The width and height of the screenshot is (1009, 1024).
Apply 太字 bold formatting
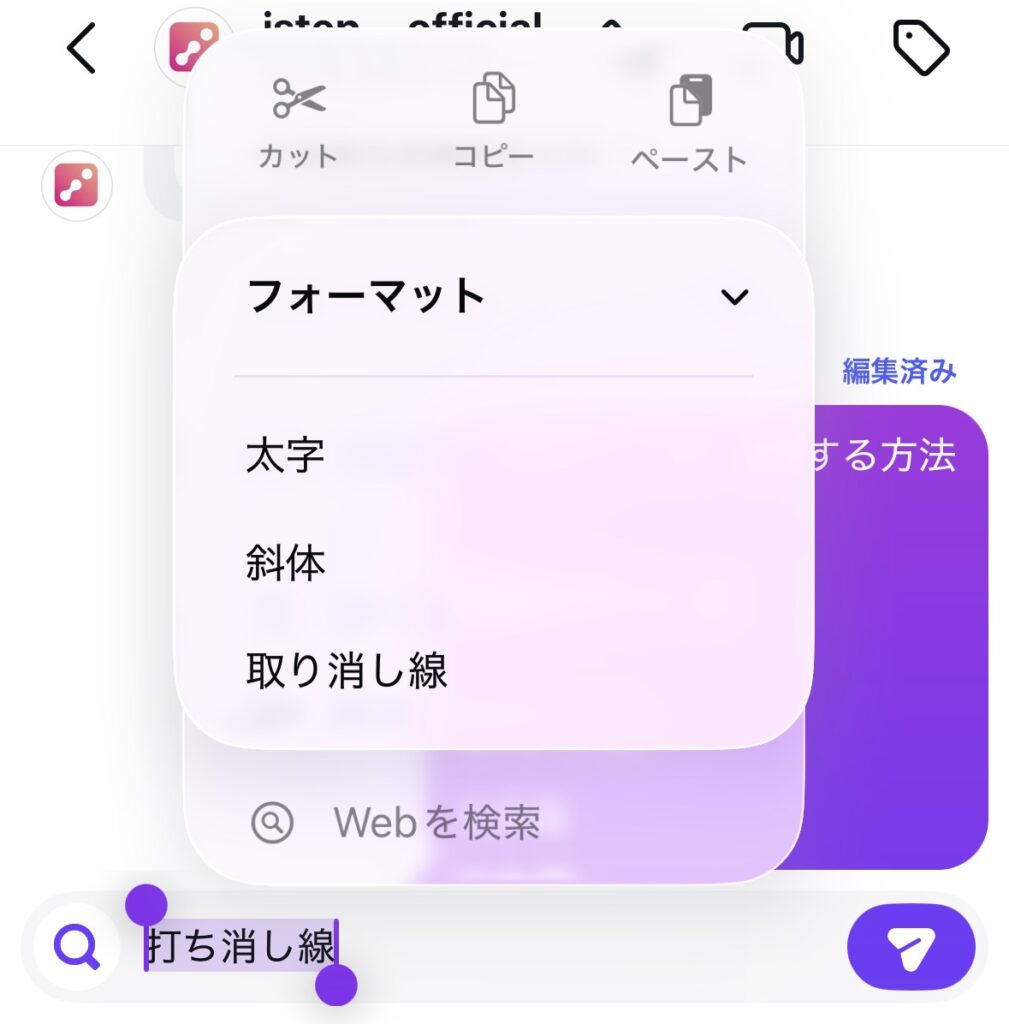pos(286,456)
